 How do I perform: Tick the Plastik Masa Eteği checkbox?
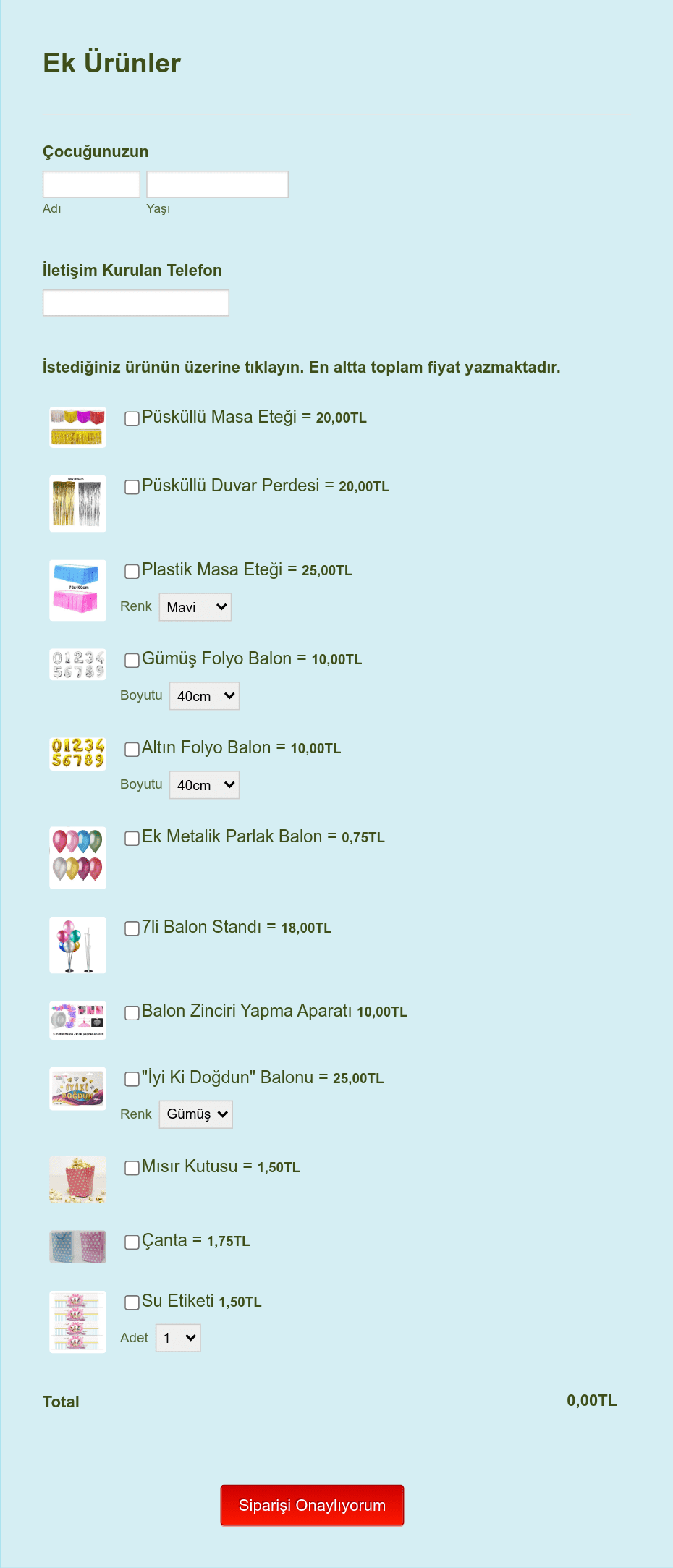[132, 572]
